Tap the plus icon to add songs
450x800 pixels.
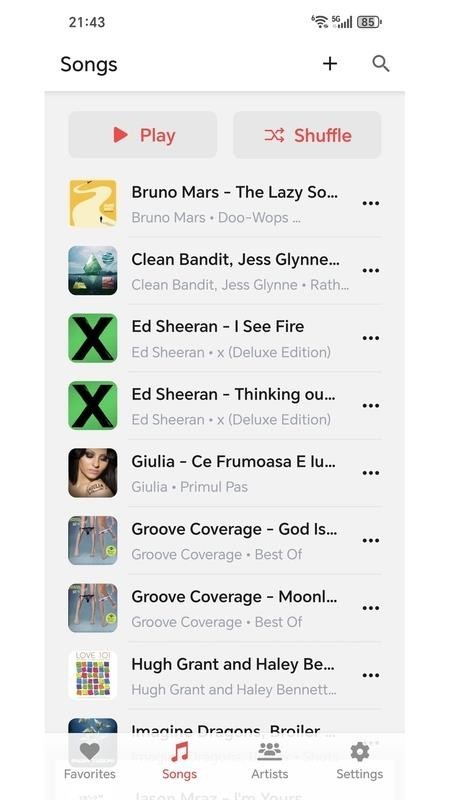[330, 64]
